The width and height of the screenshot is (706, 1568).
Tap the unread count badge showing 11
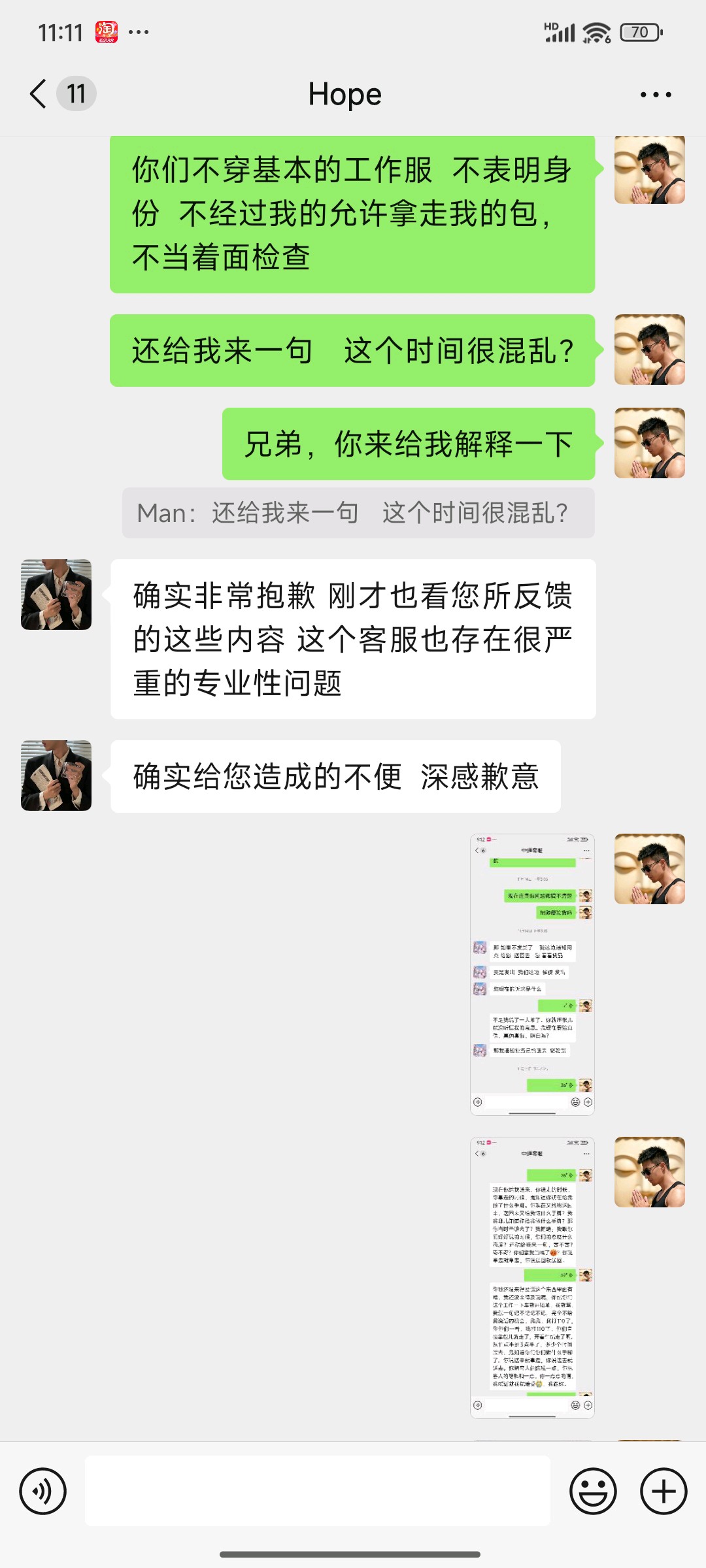(x=76, y=93)
